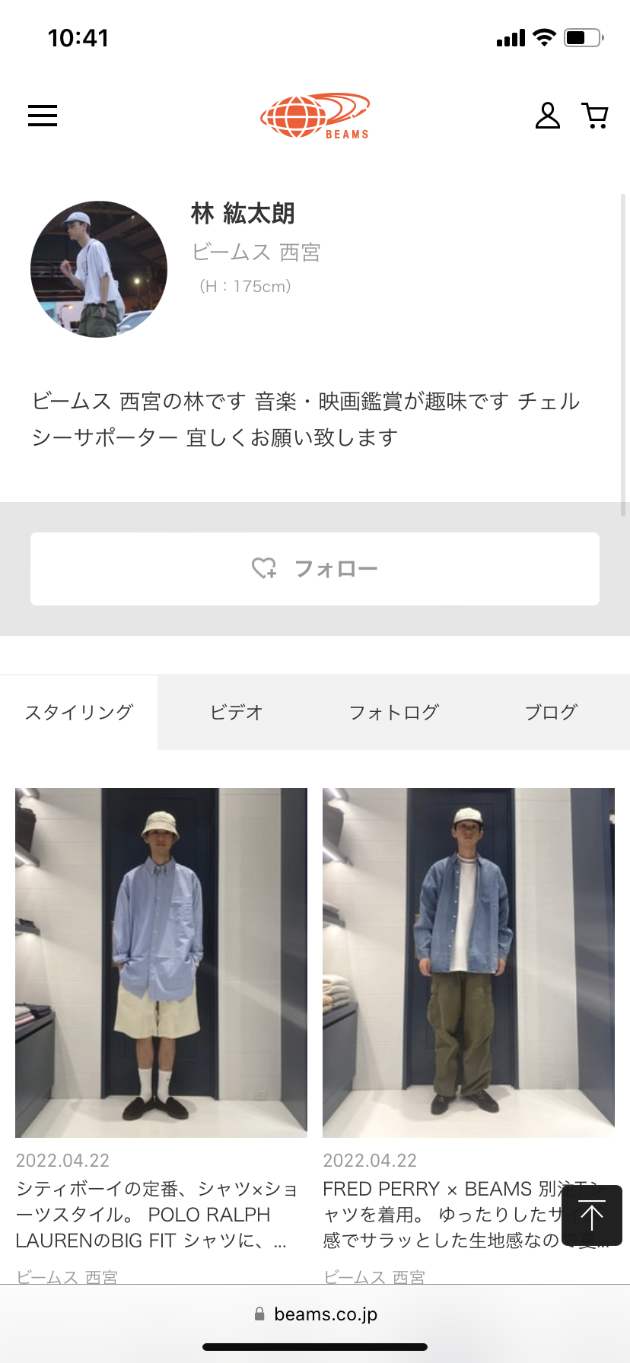Open the account profile icon
The height and width of the screenshot is (1363, 630).
548,116
